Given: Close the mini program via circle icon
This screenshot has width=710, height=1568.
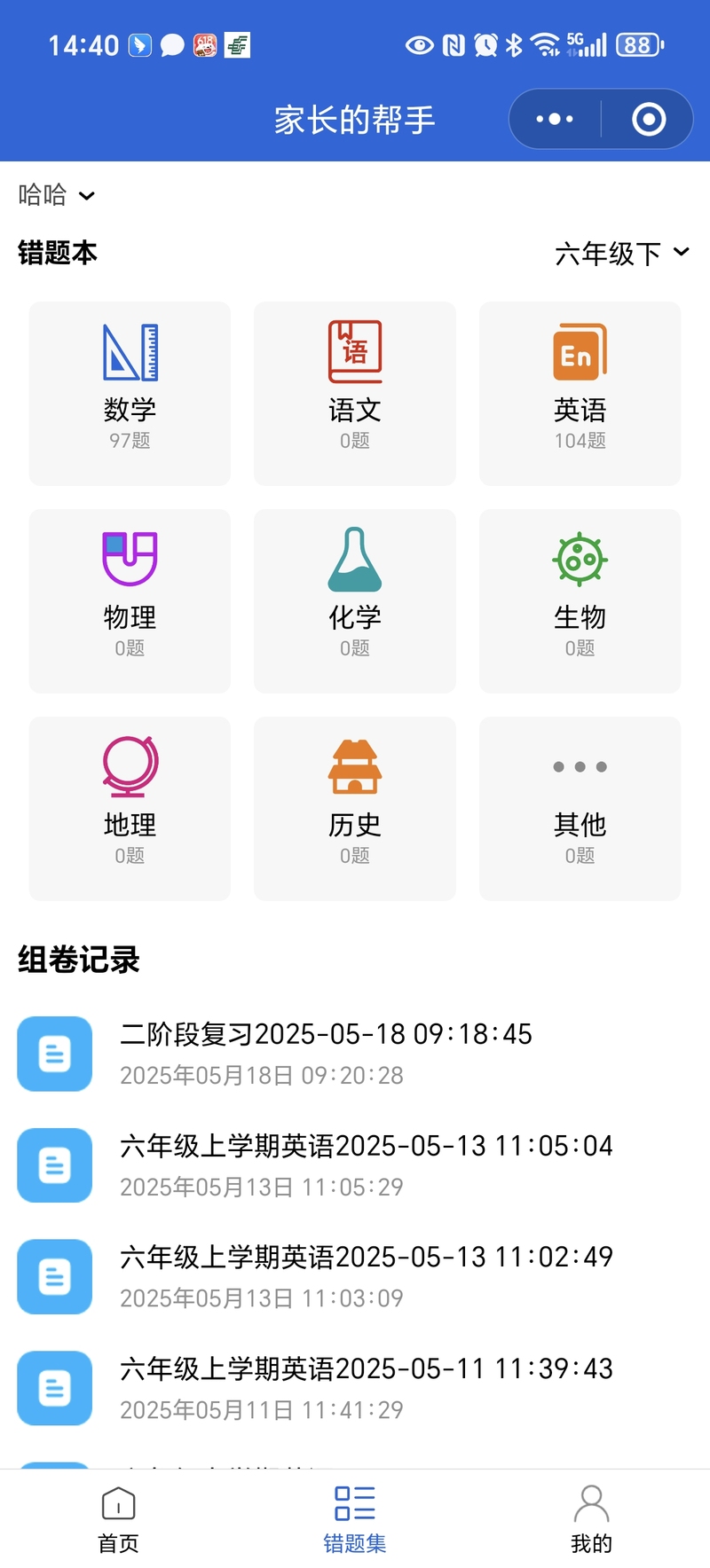Looking at the screenshot, I should 649,119.
